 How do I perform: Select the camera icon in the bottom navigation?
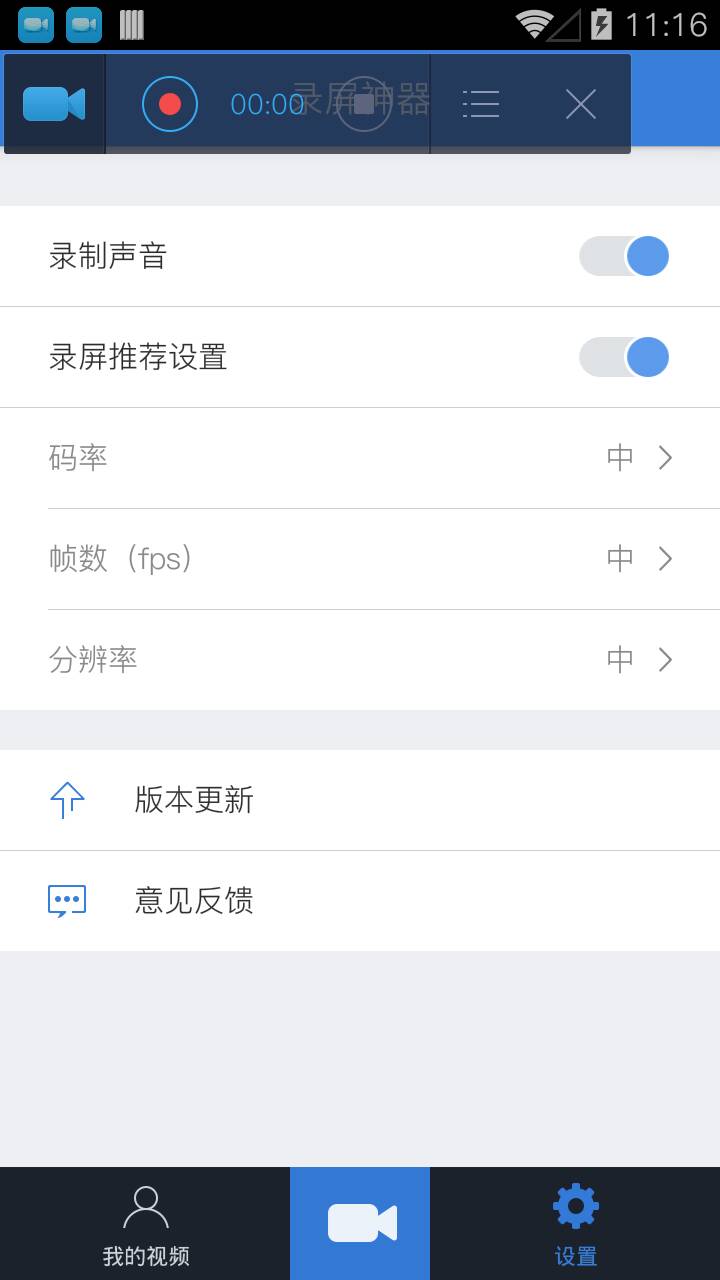360,1220
